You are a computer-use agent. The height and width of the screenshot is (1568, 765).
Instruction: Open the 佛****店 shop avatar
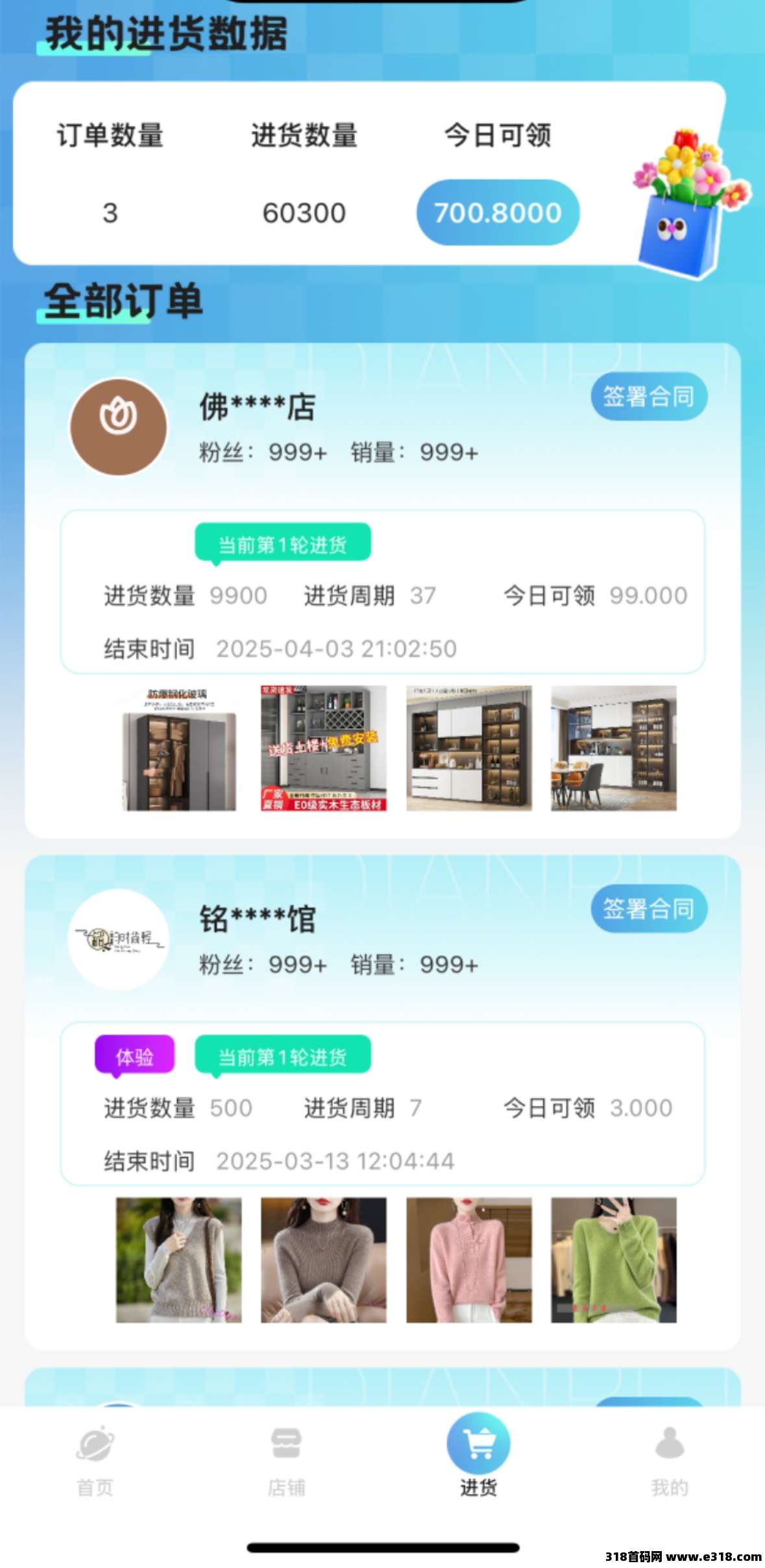coord(118,427)
